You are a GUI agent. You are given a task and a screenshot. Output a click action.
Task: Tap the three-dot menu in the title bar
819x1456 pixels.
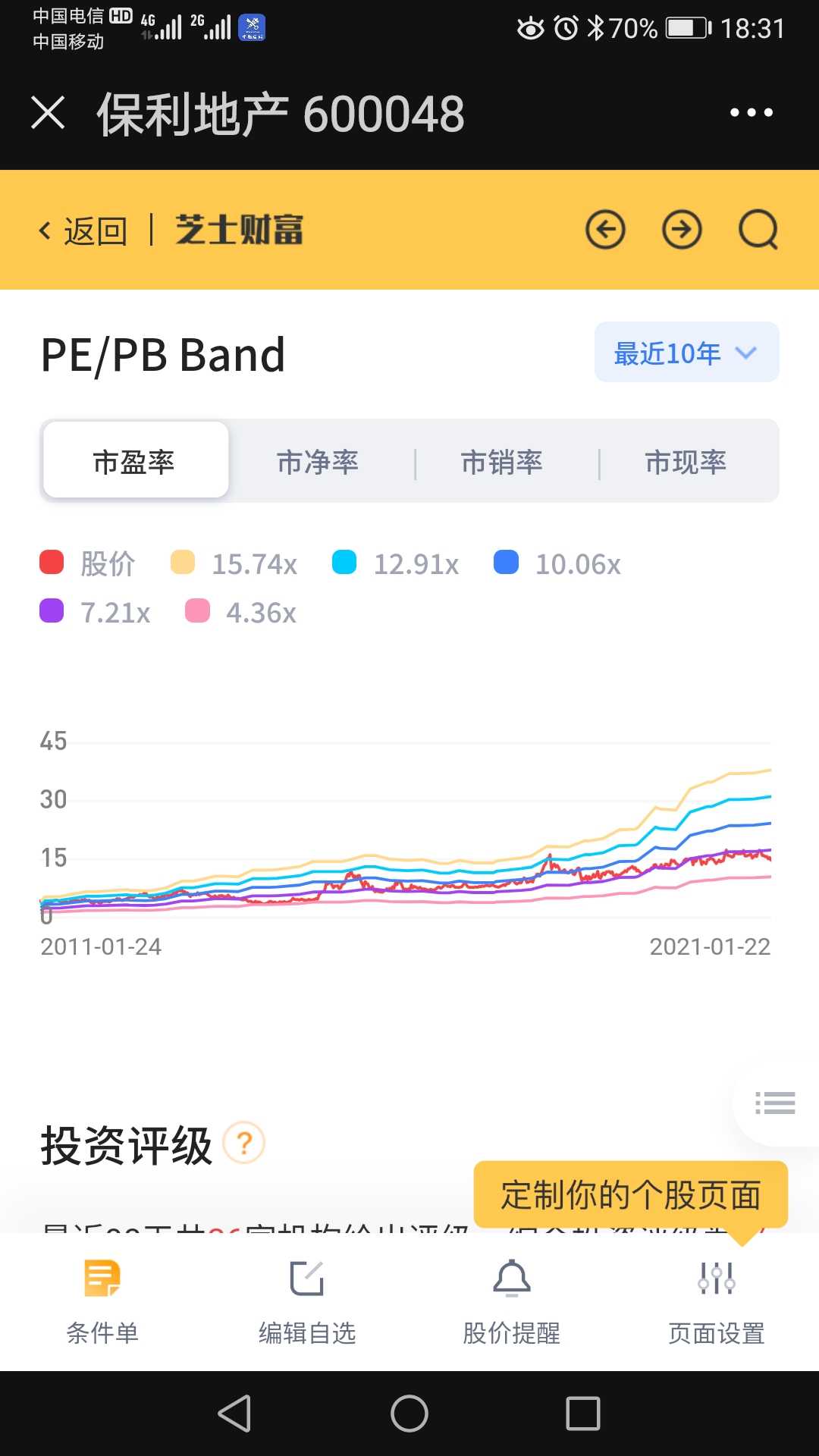pyautogui.click(x=749, y=111)
